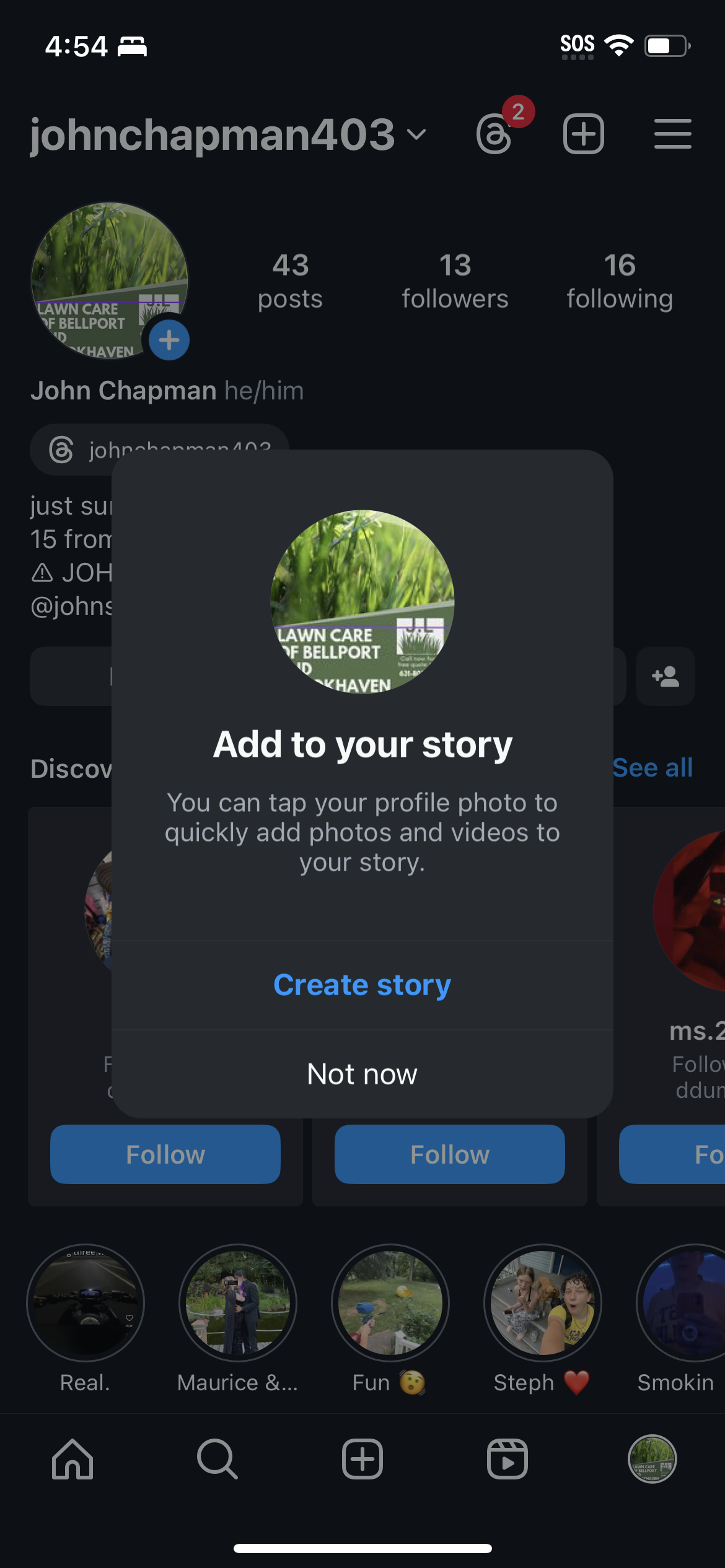Screen dimensions: 725x1568
Task: Open Threads notifications icon
Action: [x=495, y=134]
